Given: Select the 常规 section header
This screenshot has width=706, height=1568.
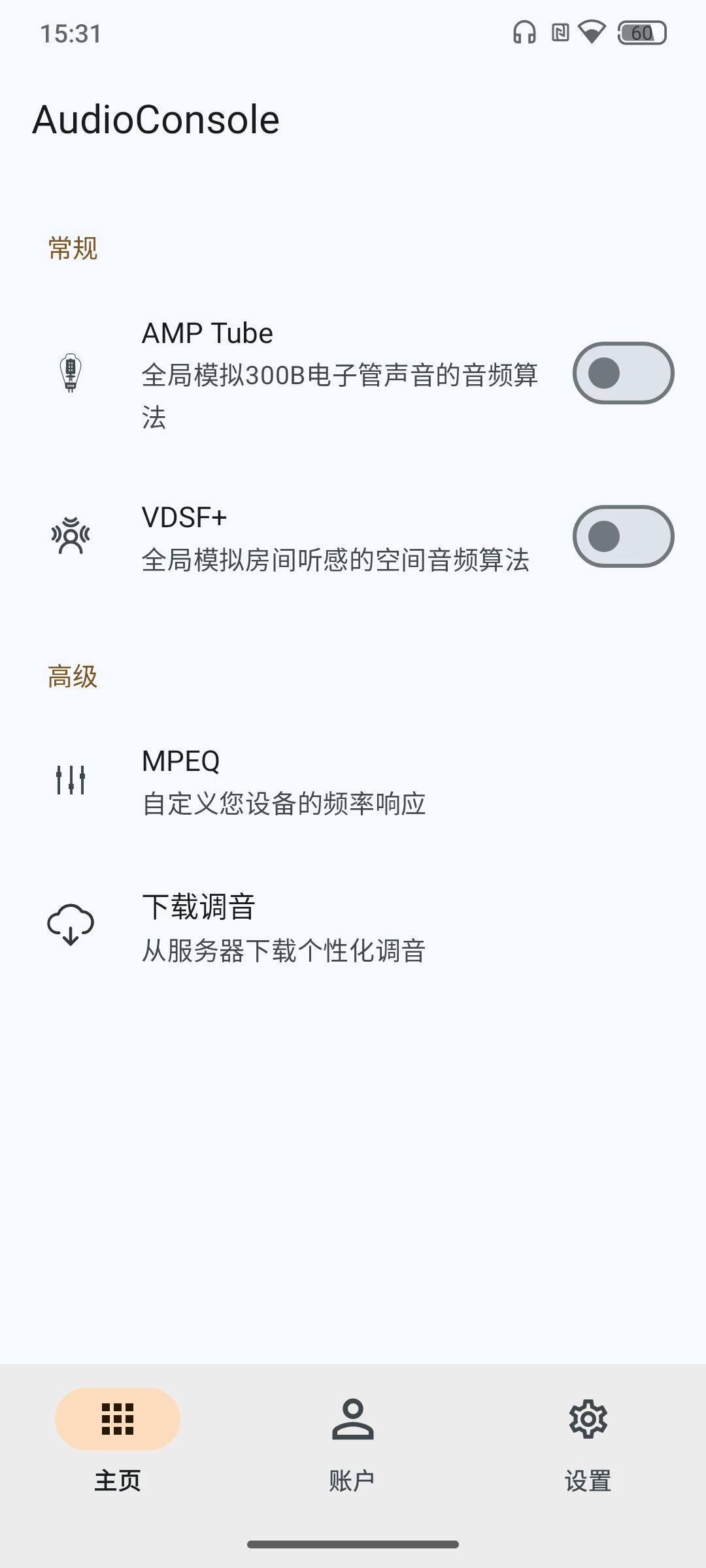Looking at the screenshot, I should 72,247.
